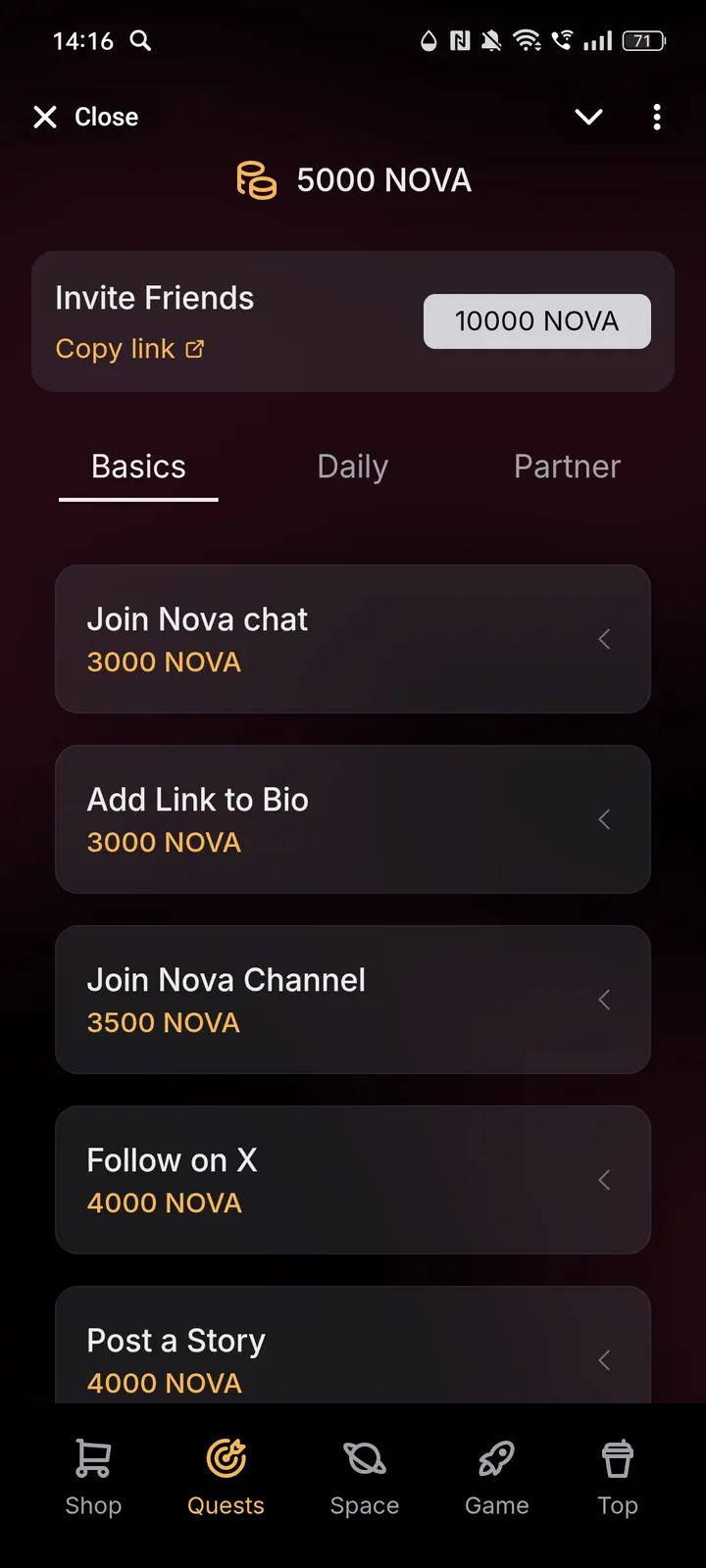Expand the Follow on X quest
The width and height of the screenshot is (706, 1568).
coord(353,1180)
